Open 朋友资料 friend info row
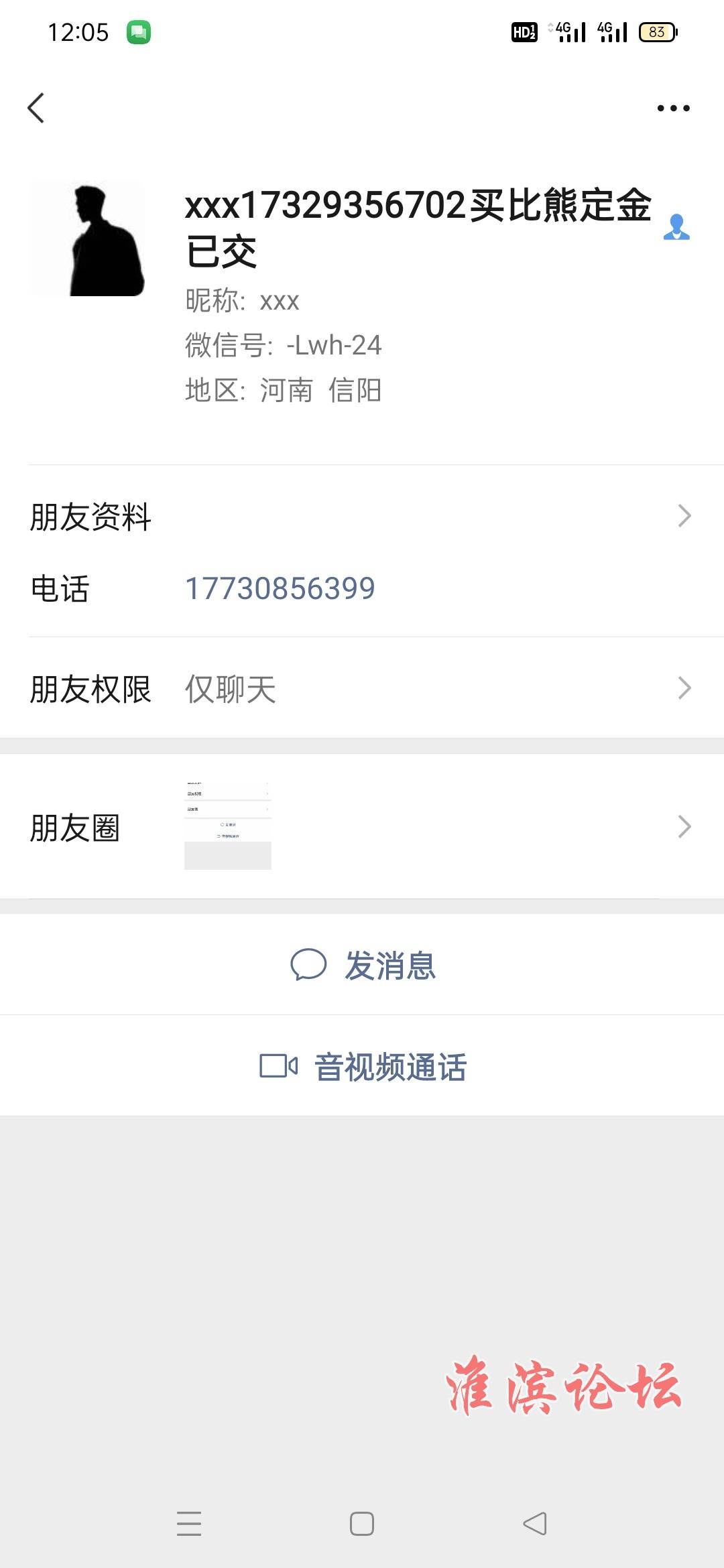Screen dimensions: 724x1568 pyautogui.click(x=362, y=517)
